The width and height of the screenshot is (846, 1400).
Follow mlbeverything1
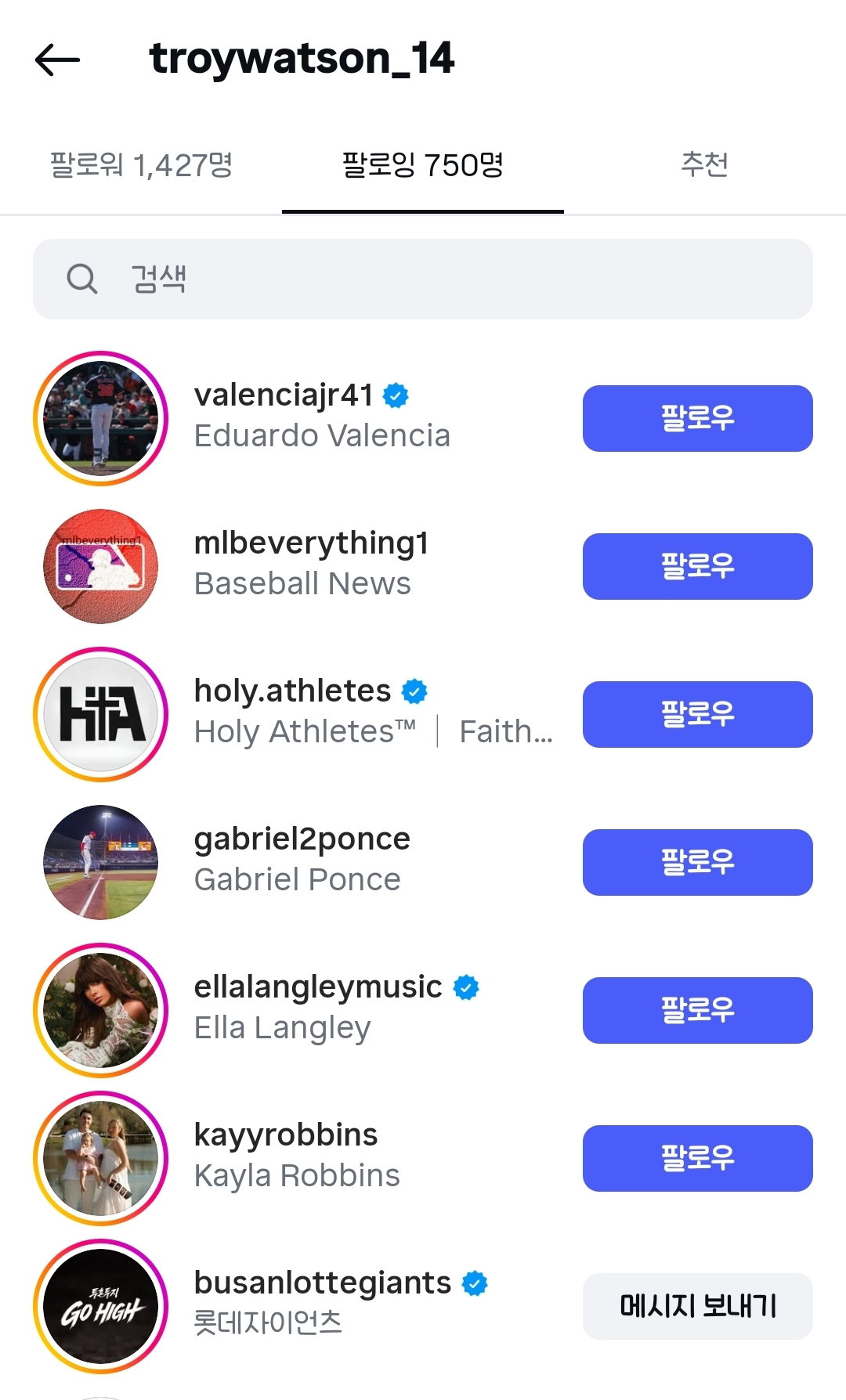tap(698, 566)
